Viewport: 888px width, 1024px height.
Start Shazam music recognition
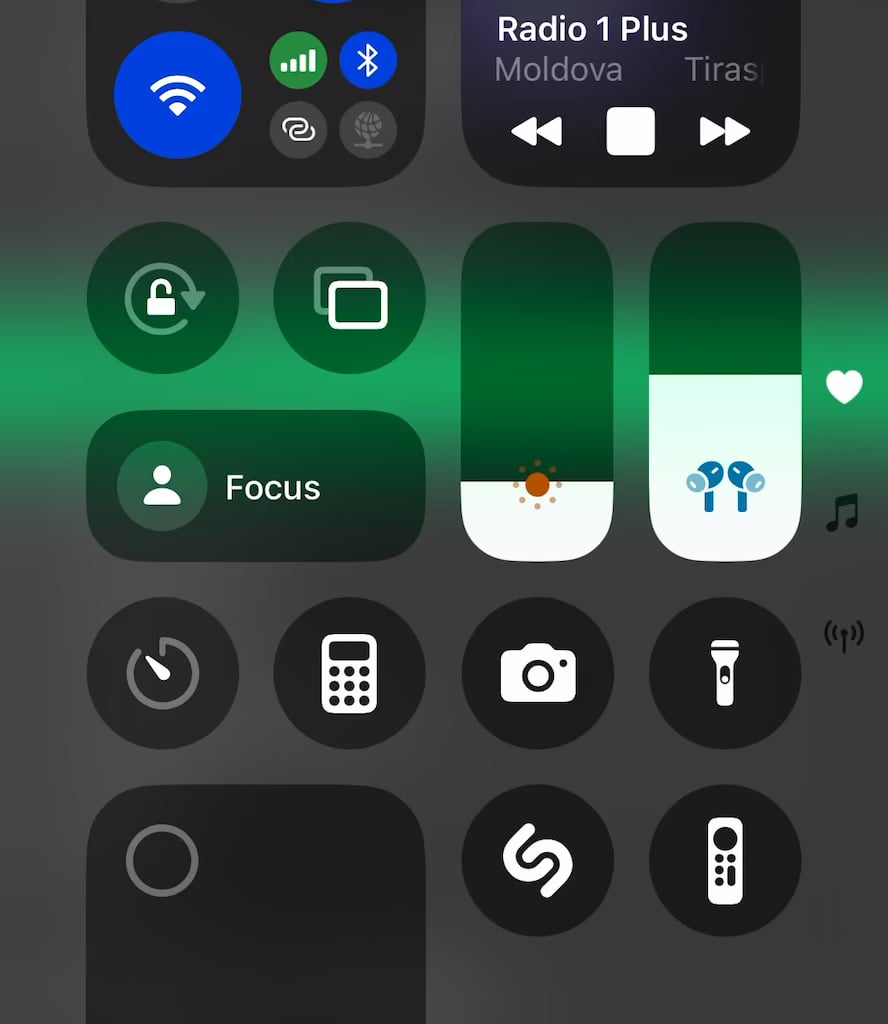[538, 860]
